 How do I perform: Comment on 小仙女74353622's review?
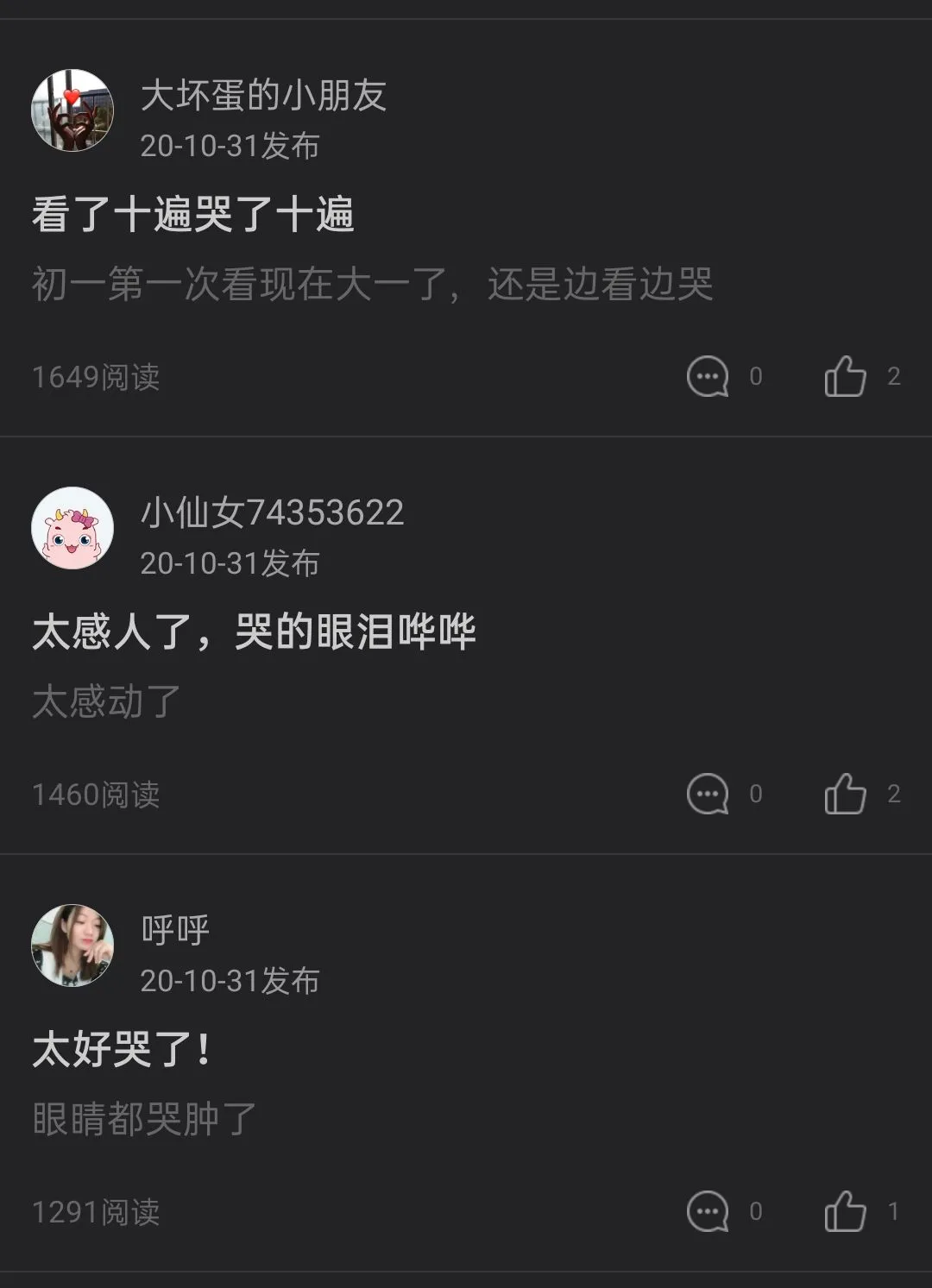tap(708, 794)
